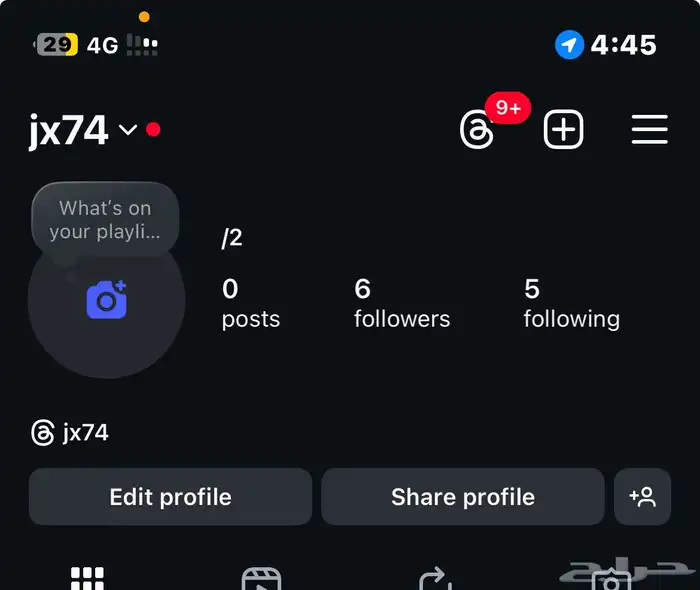Open the hamburger menu
This screenshot has width=700, height=590.
tap(650, 130)
